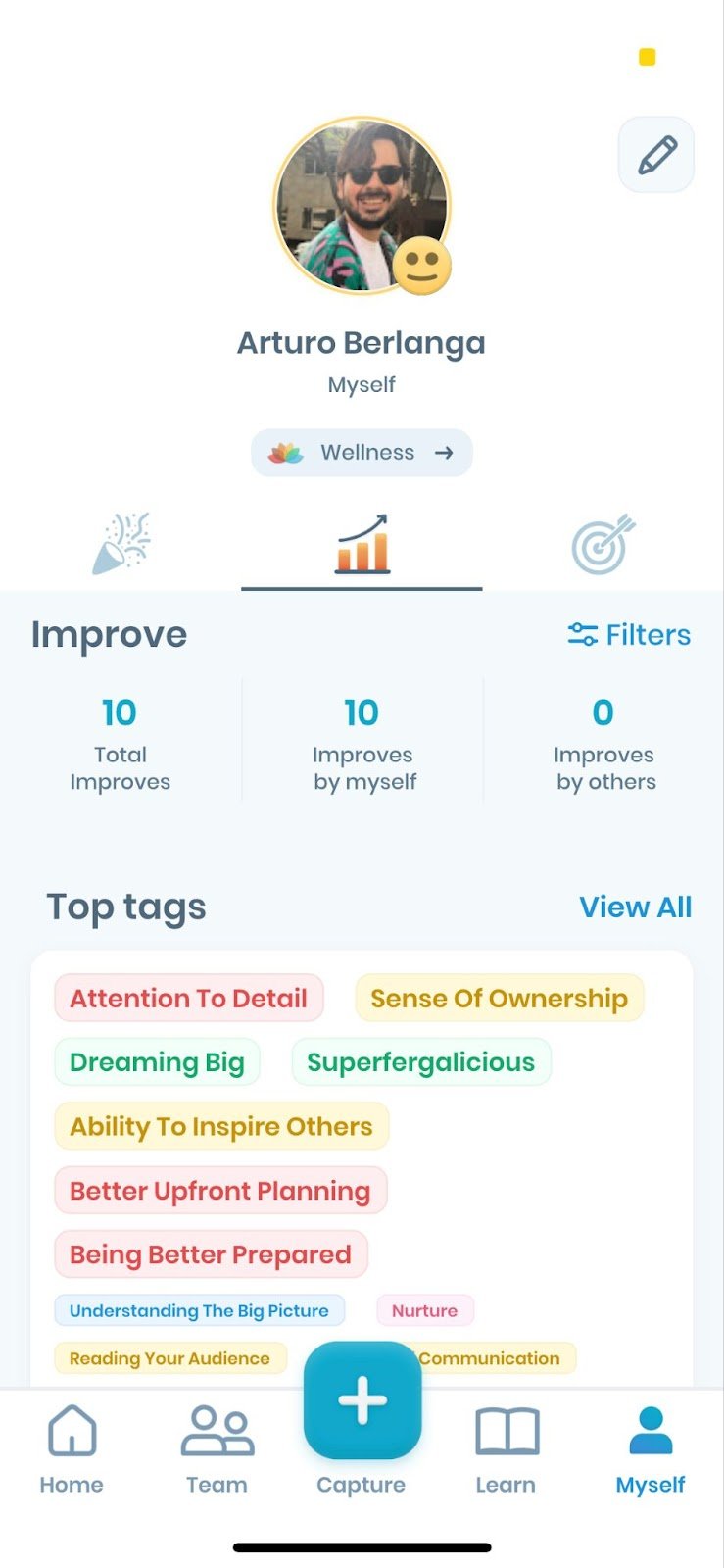Screen dimensions: 724x1568
Task: Tap the Better Upfront Planning tag
Action: click(x=220, y=1191)
